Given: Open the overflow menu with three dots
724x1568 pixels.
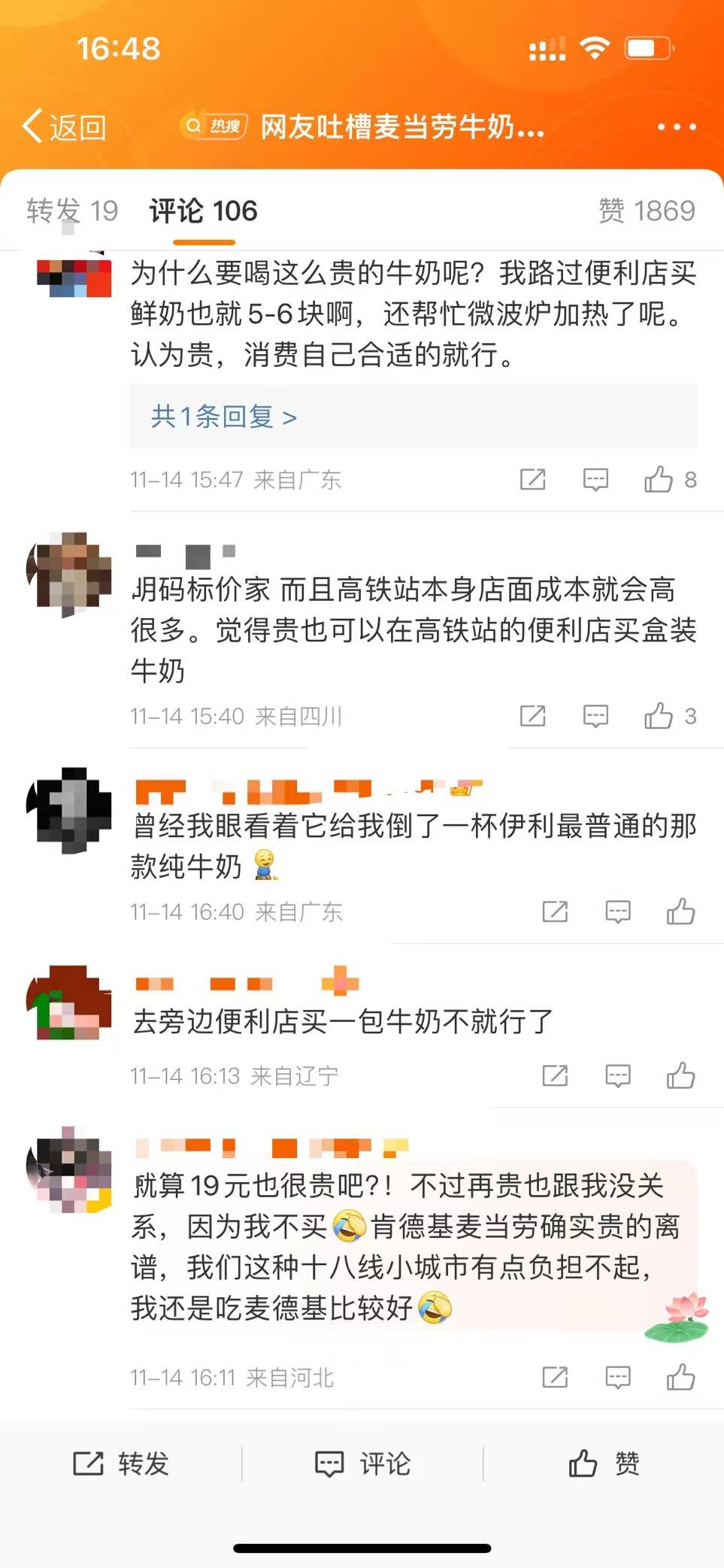Looking at the screenshot, I should [676, 126].
